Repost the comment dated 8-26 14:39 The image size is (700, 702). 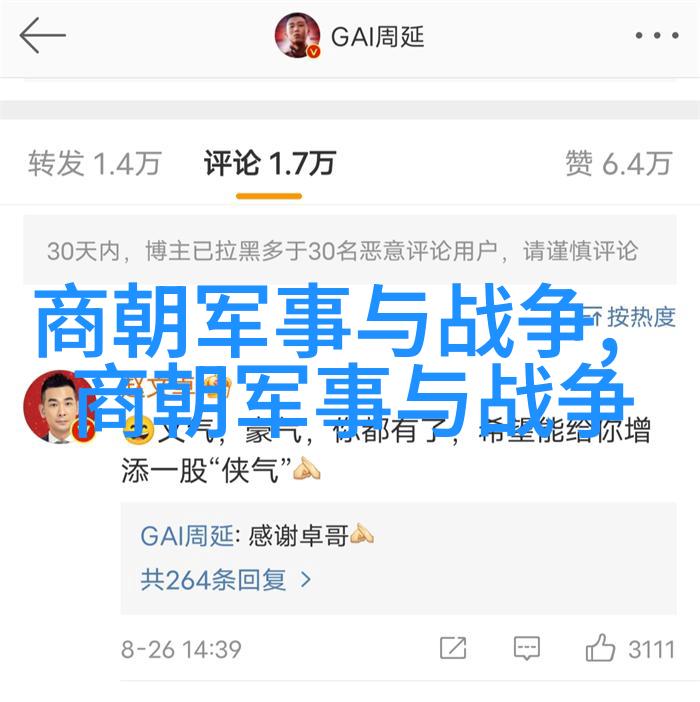point(453,648)
